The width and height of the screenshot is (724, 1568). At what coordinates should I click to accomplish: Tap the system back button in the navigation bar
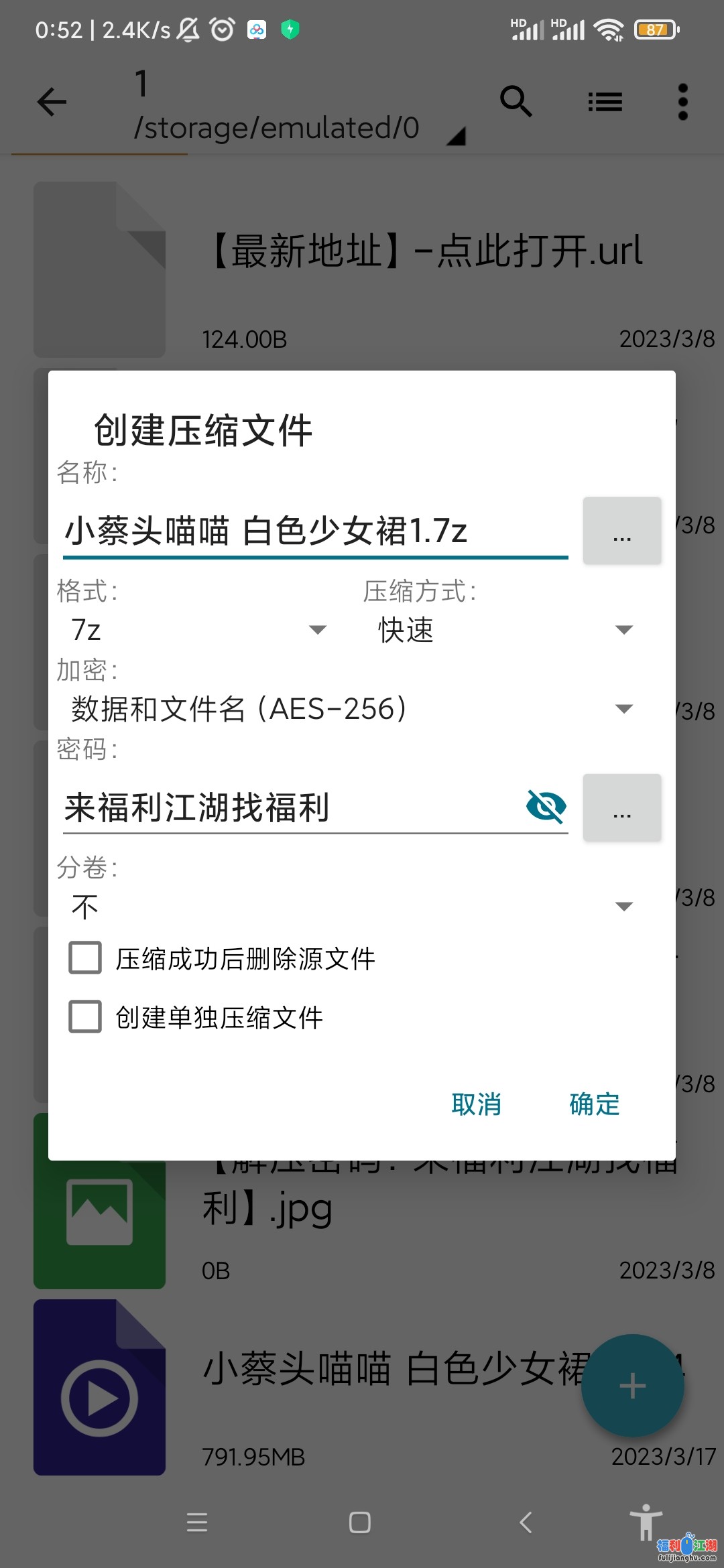click(x=526, y=1522)
